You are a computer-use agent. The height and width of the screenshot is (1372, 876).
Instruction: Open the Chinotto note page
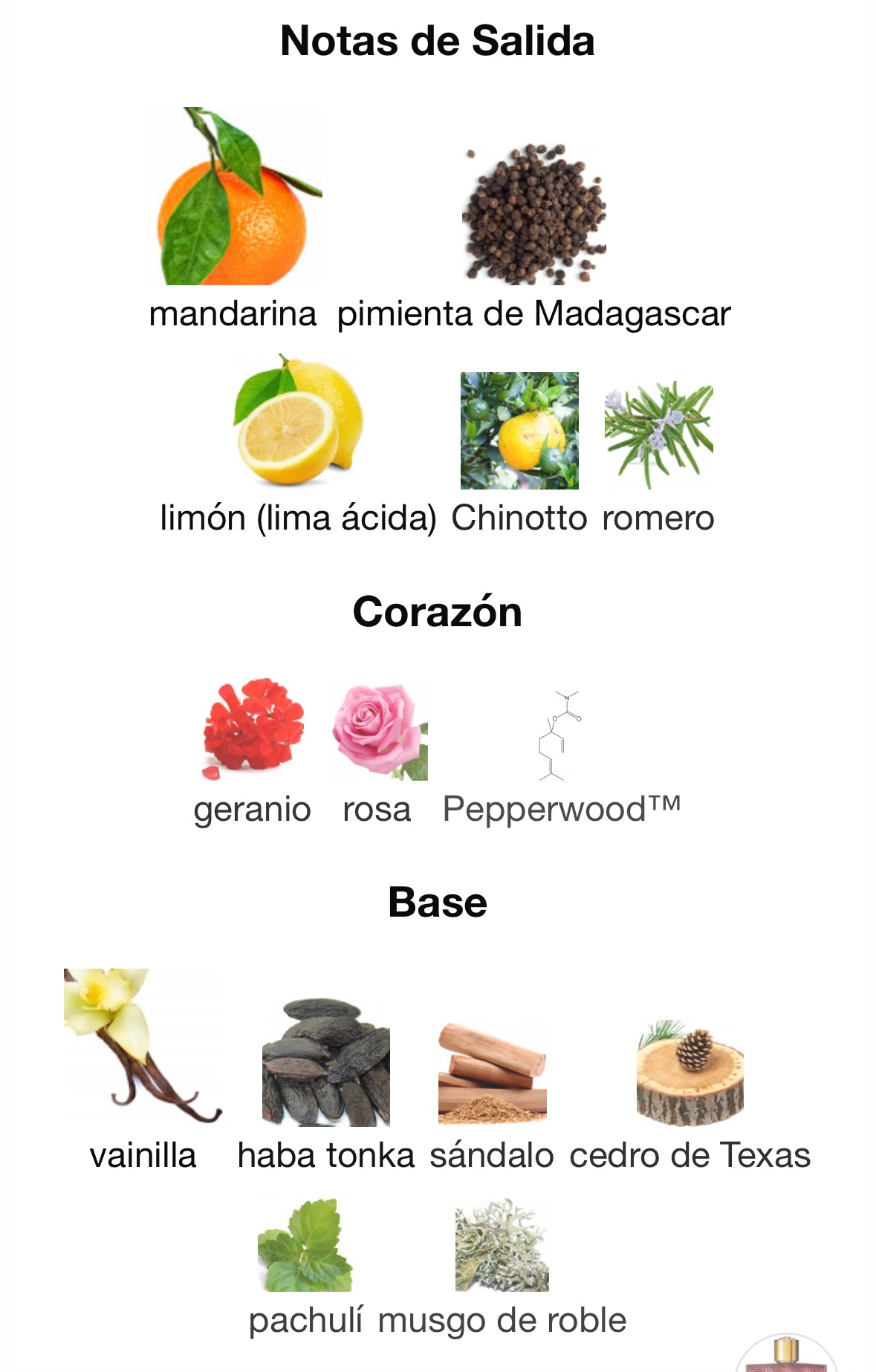pos(519,431)
